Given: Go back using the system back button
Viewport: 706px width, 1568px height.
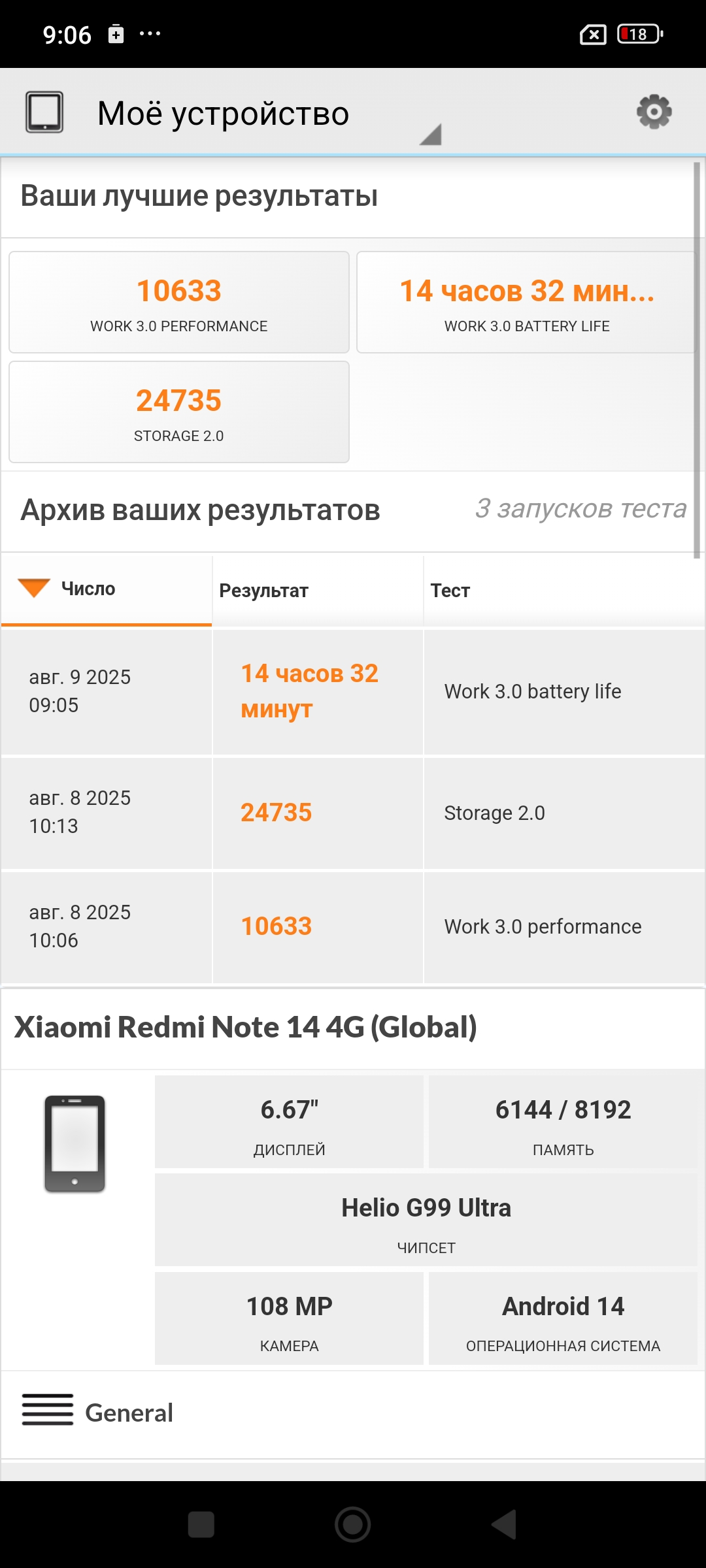Looking at the screenshot, I should click(504, 1525).
